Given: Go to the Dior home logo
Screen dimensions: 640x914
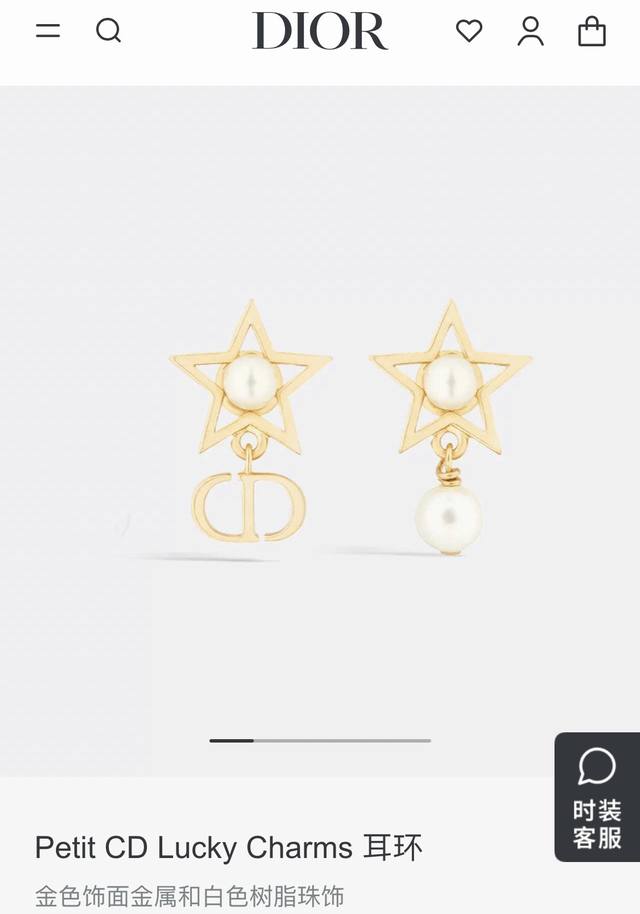Looking at the screenshot, I should [x=320, y=31].
